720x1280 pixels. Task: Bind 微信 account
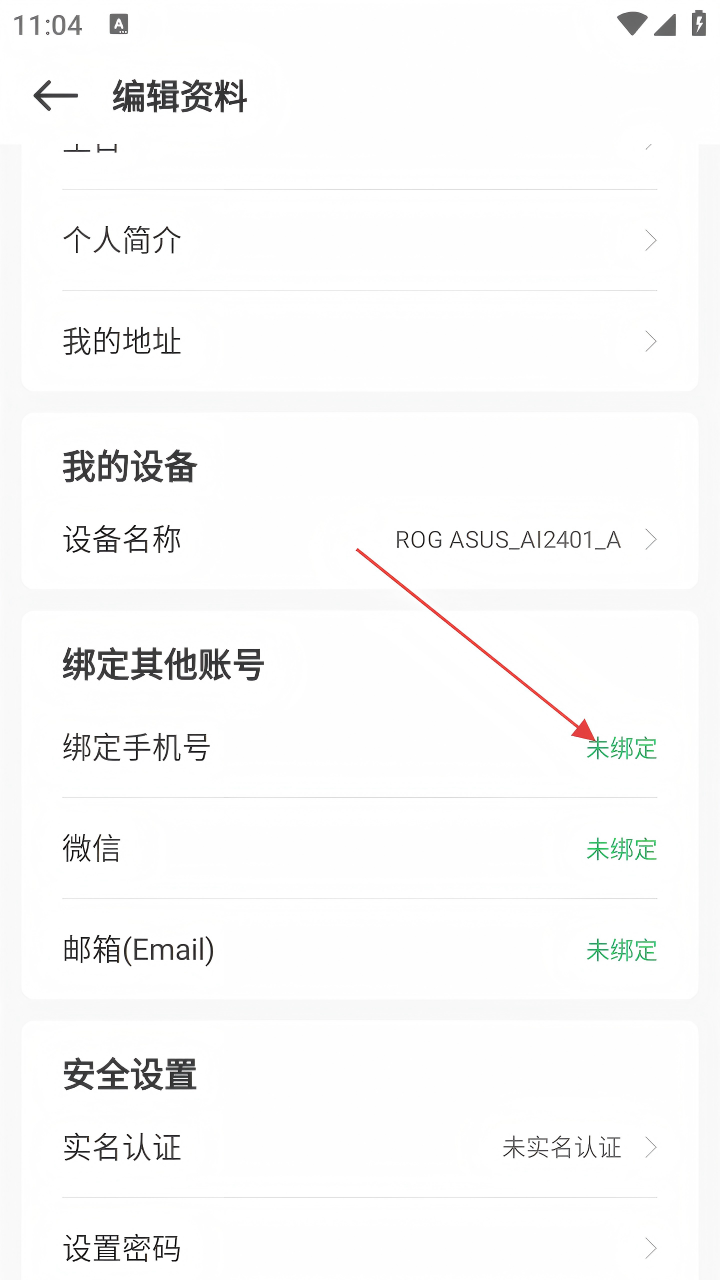(x=359, y=849)
